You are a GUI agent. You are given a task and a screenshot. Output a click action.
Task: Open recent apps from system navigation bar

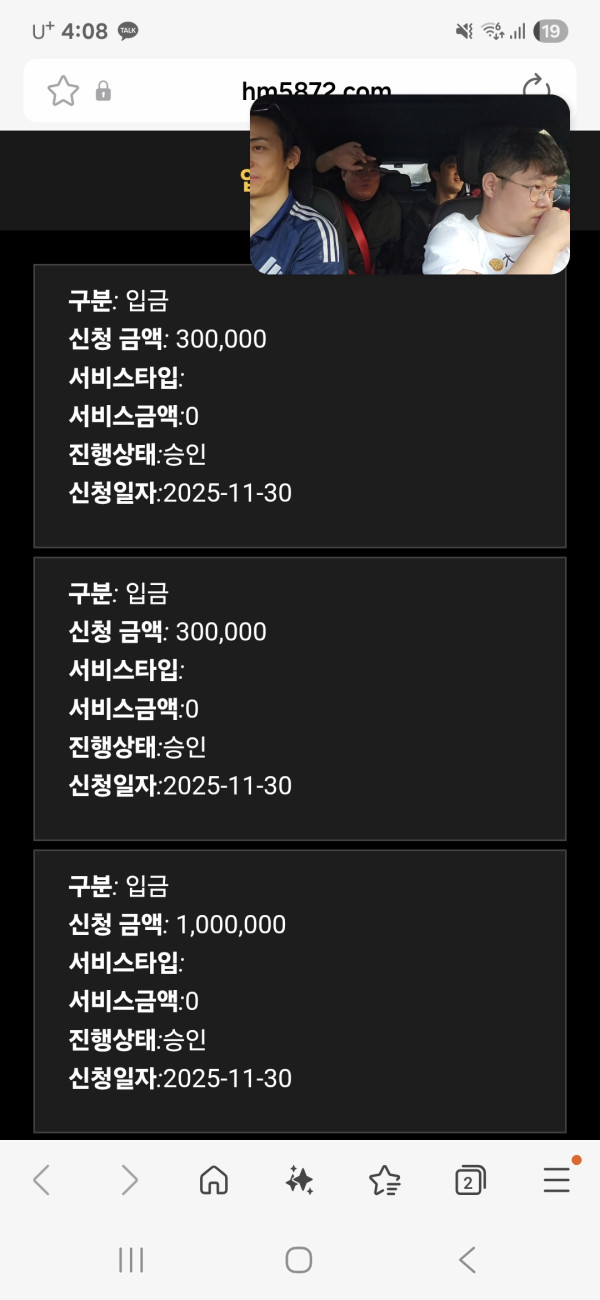(131, 1260)
